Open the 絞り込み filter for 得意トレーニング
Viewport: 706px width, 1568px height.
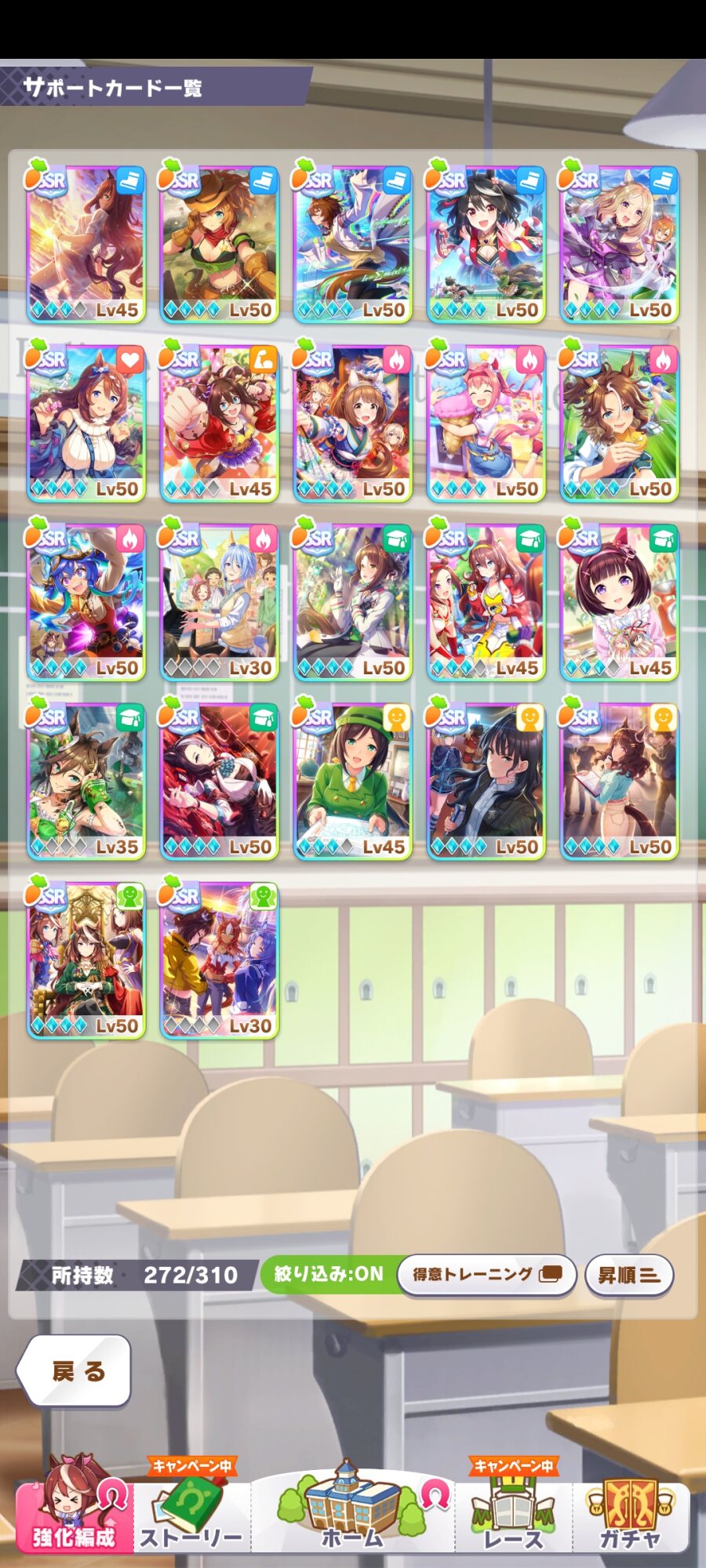tap(486, 1274)
